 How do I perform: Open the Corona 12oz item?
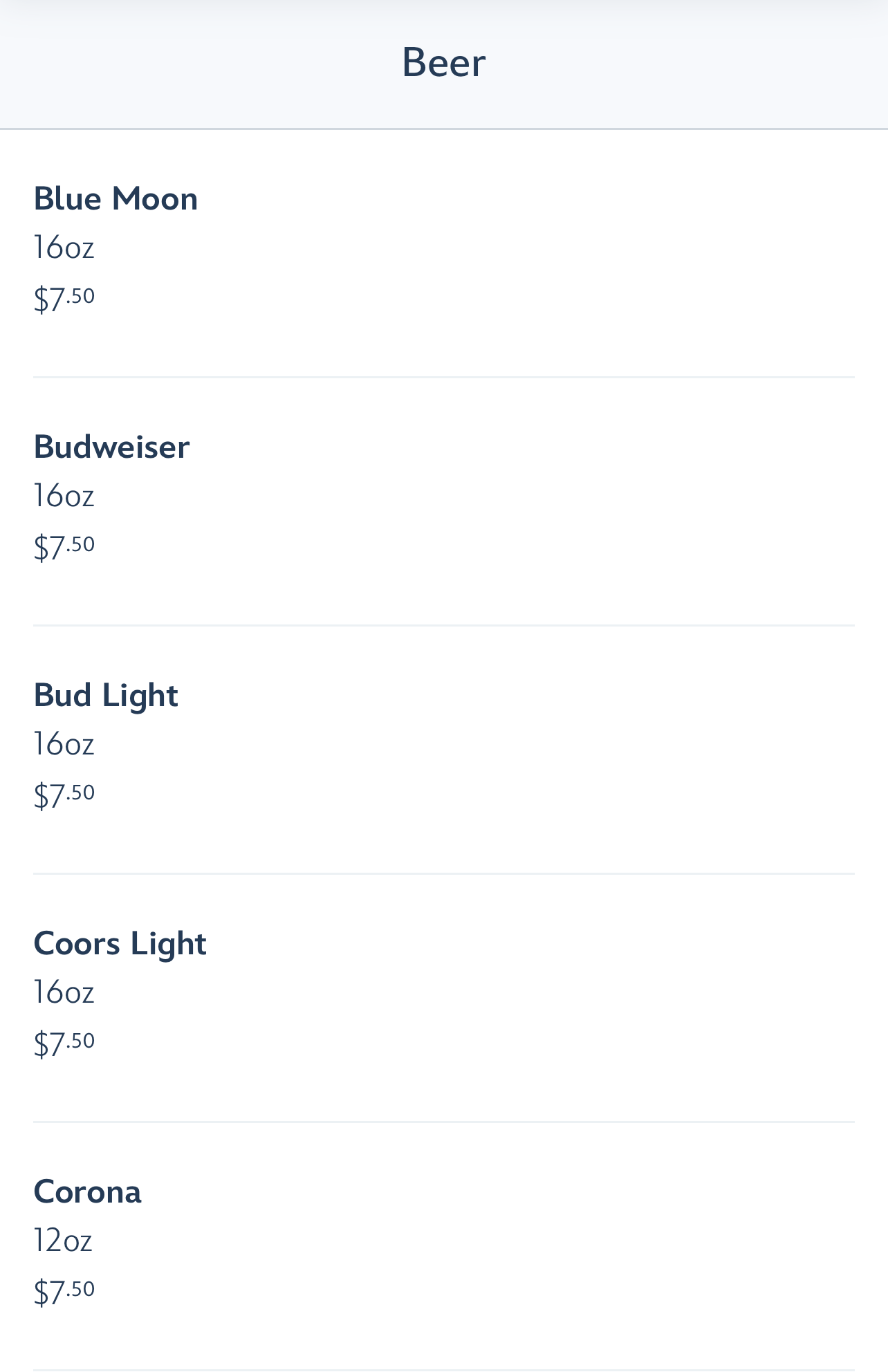pyautogui.click(x=88, y=1192)
